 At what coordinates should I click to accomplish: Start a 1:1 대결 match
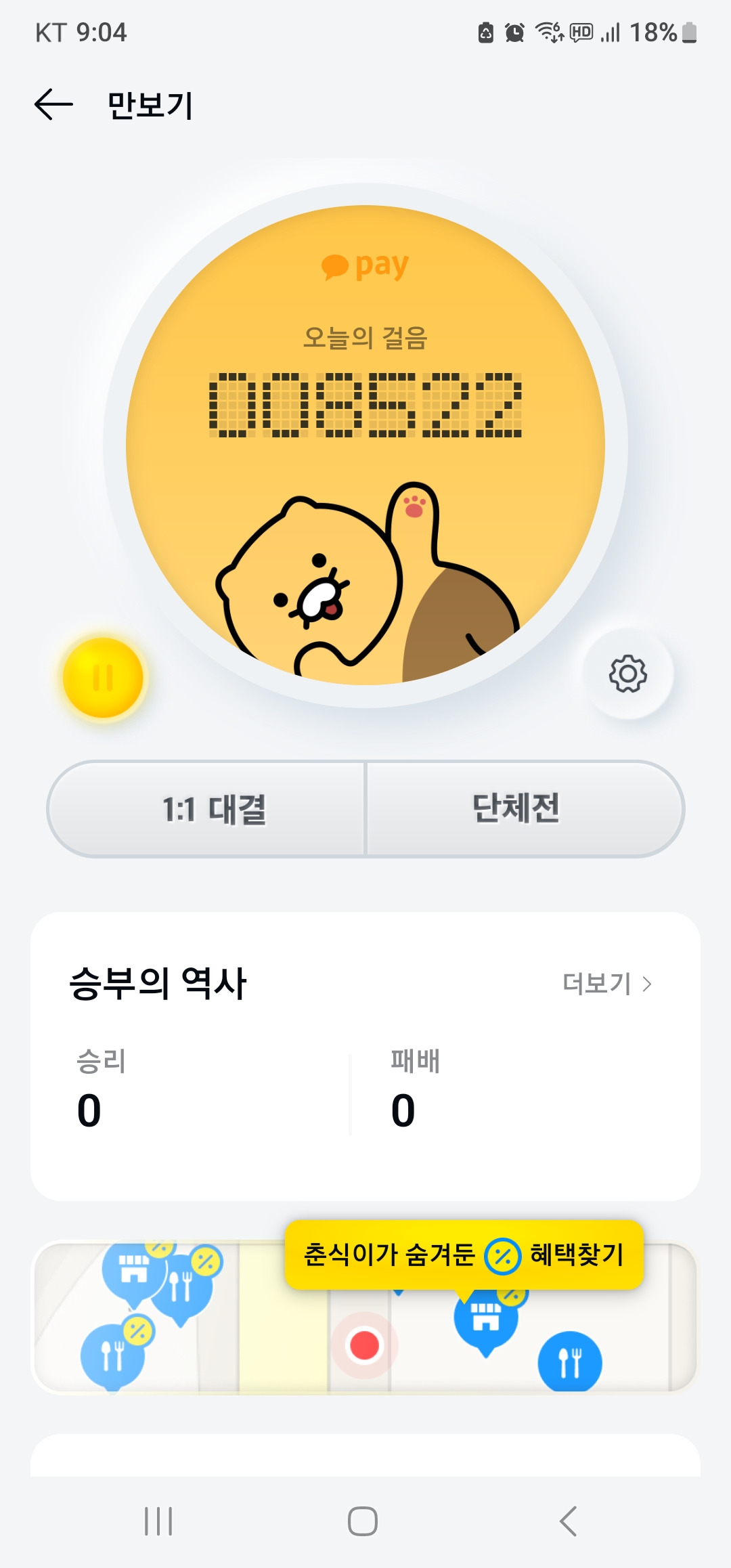click(214, 809)
